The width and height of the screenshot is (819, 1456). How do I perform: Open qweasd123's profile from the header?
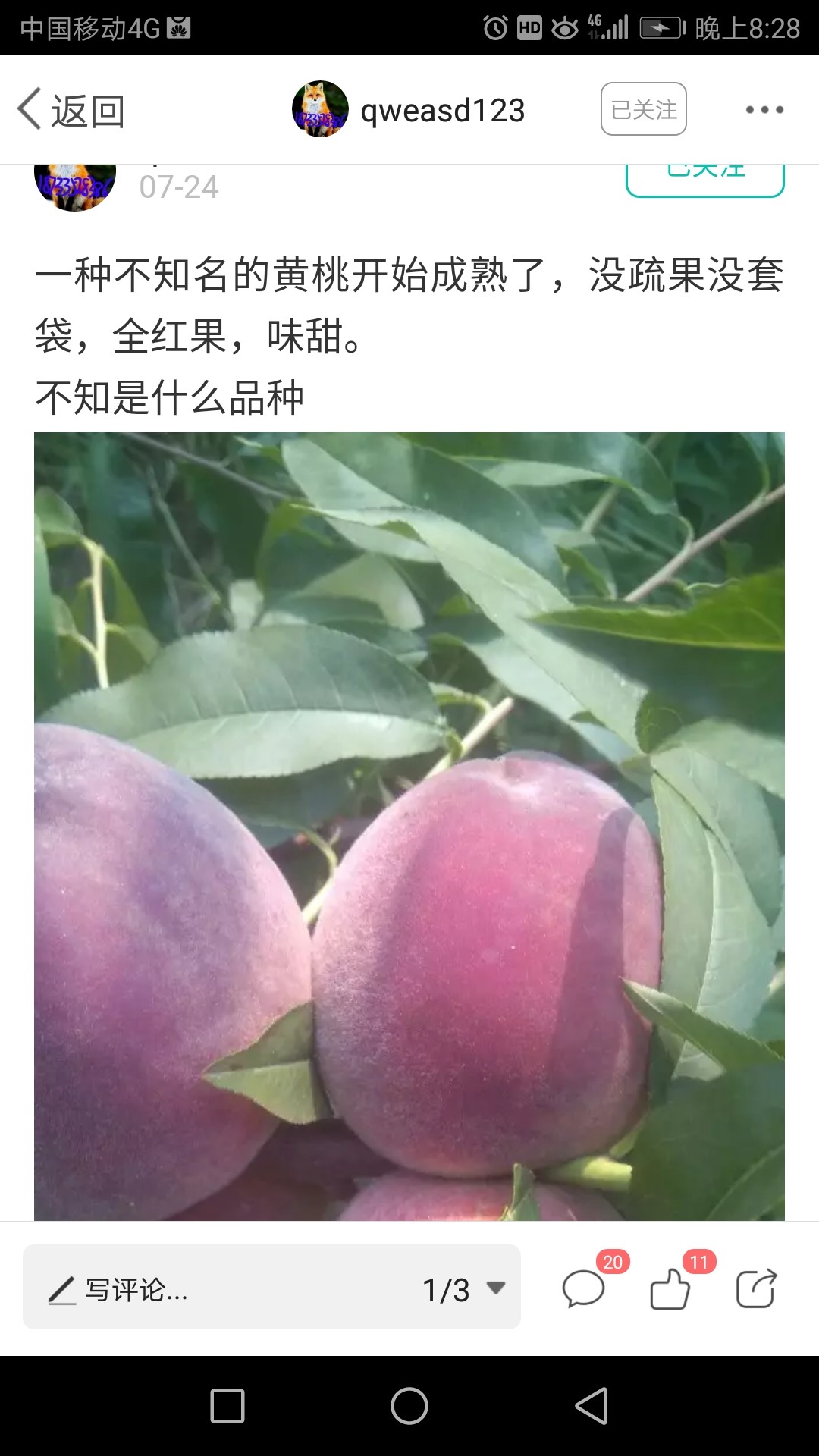tap(409, 110)
